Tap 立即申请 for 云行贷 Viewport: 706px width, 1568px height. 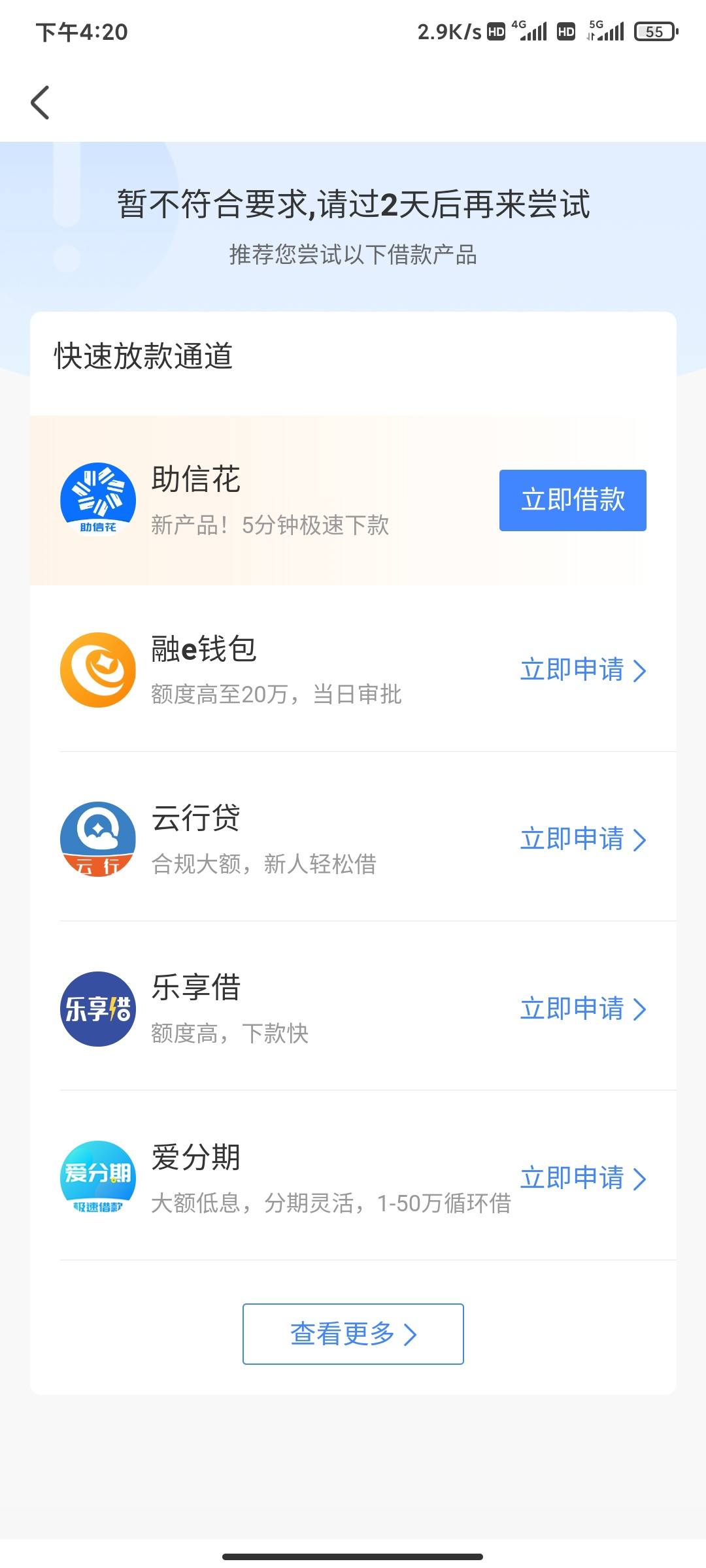[583, 839]
